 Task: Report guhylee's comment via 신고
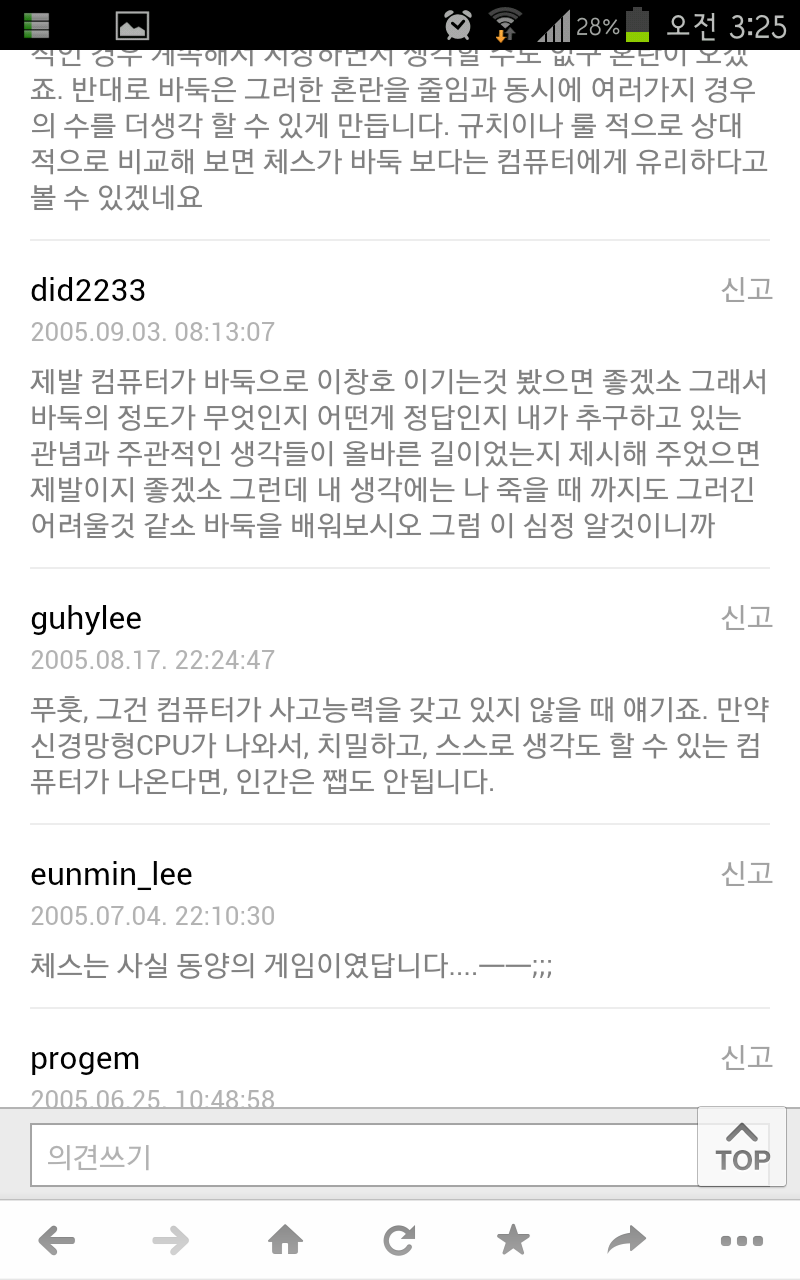[x=747, y=618]
